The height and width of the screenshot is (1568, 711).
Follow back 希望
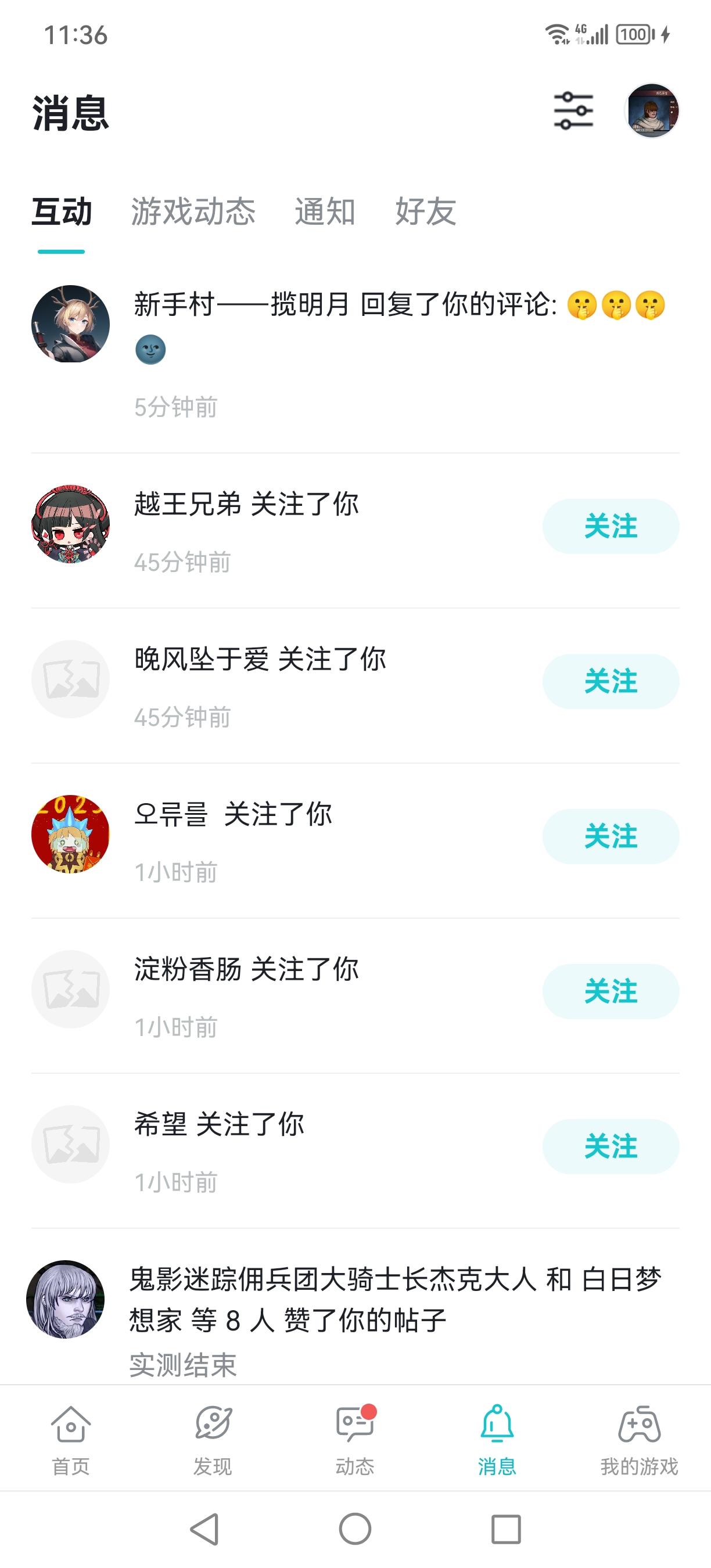click(611, 1147)
